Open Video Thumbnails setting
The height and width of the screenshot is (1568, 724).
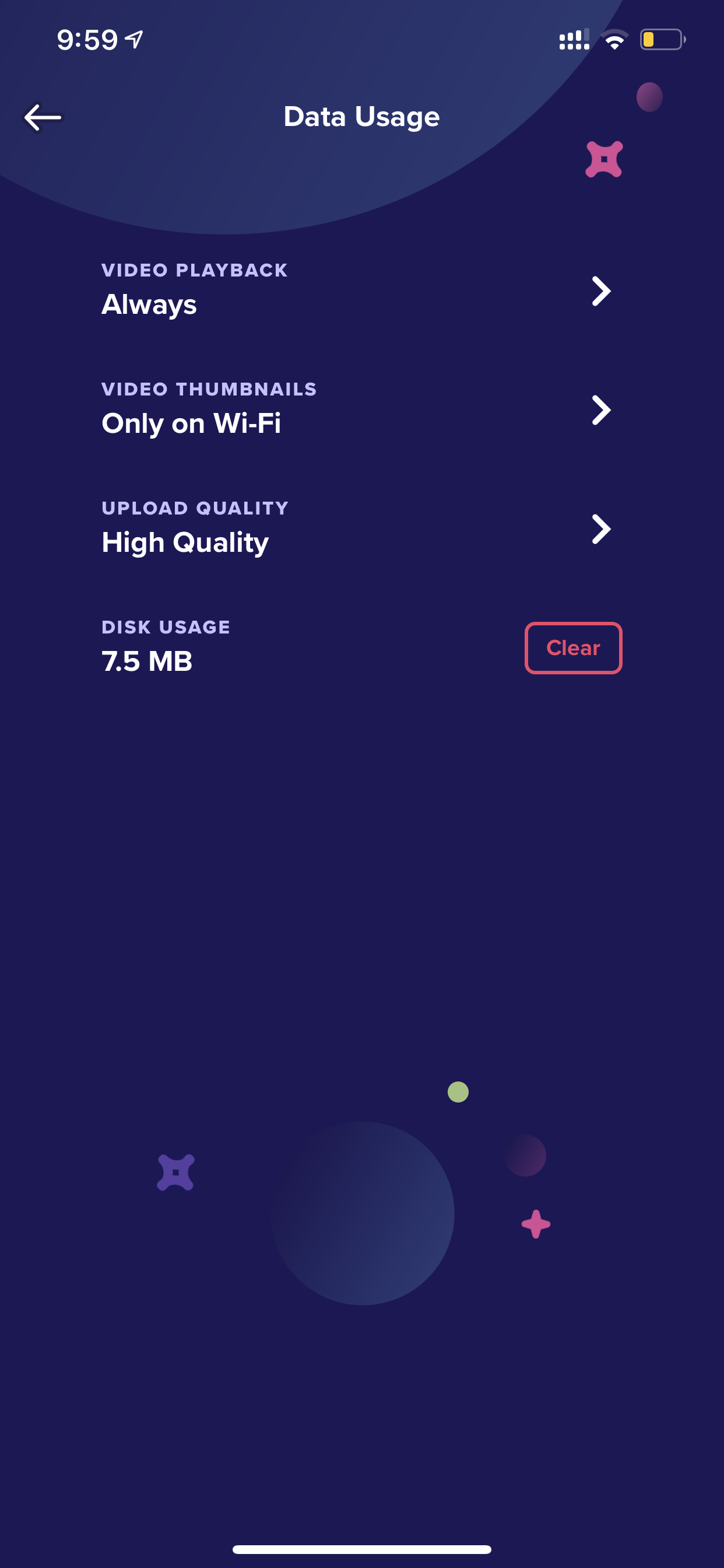click(361, 409)
